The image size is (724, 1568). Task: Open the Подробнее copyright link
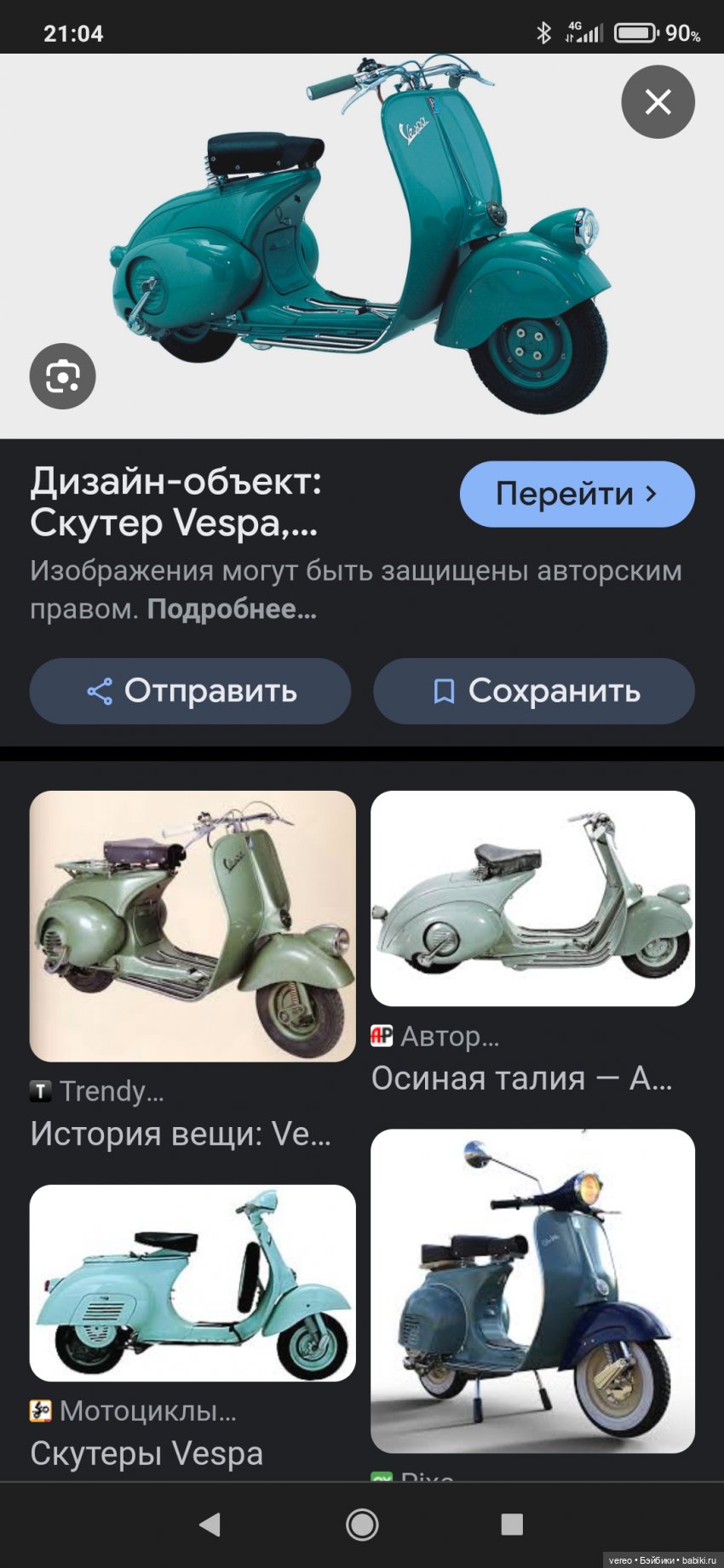point(232,609)
